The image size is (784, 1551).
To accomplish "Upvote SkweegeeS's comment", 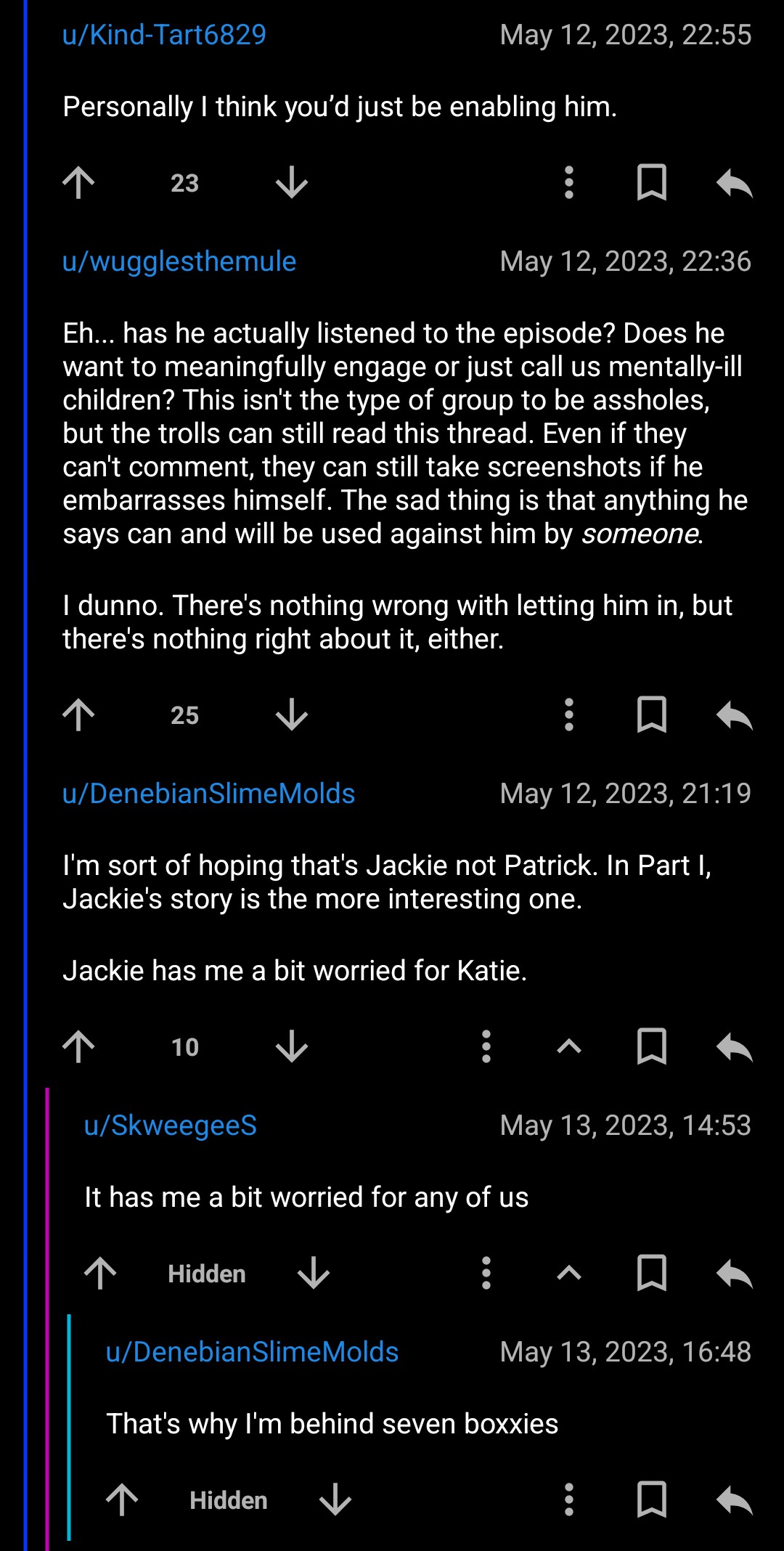I will pyautogui.click(x=100, y=1273).
